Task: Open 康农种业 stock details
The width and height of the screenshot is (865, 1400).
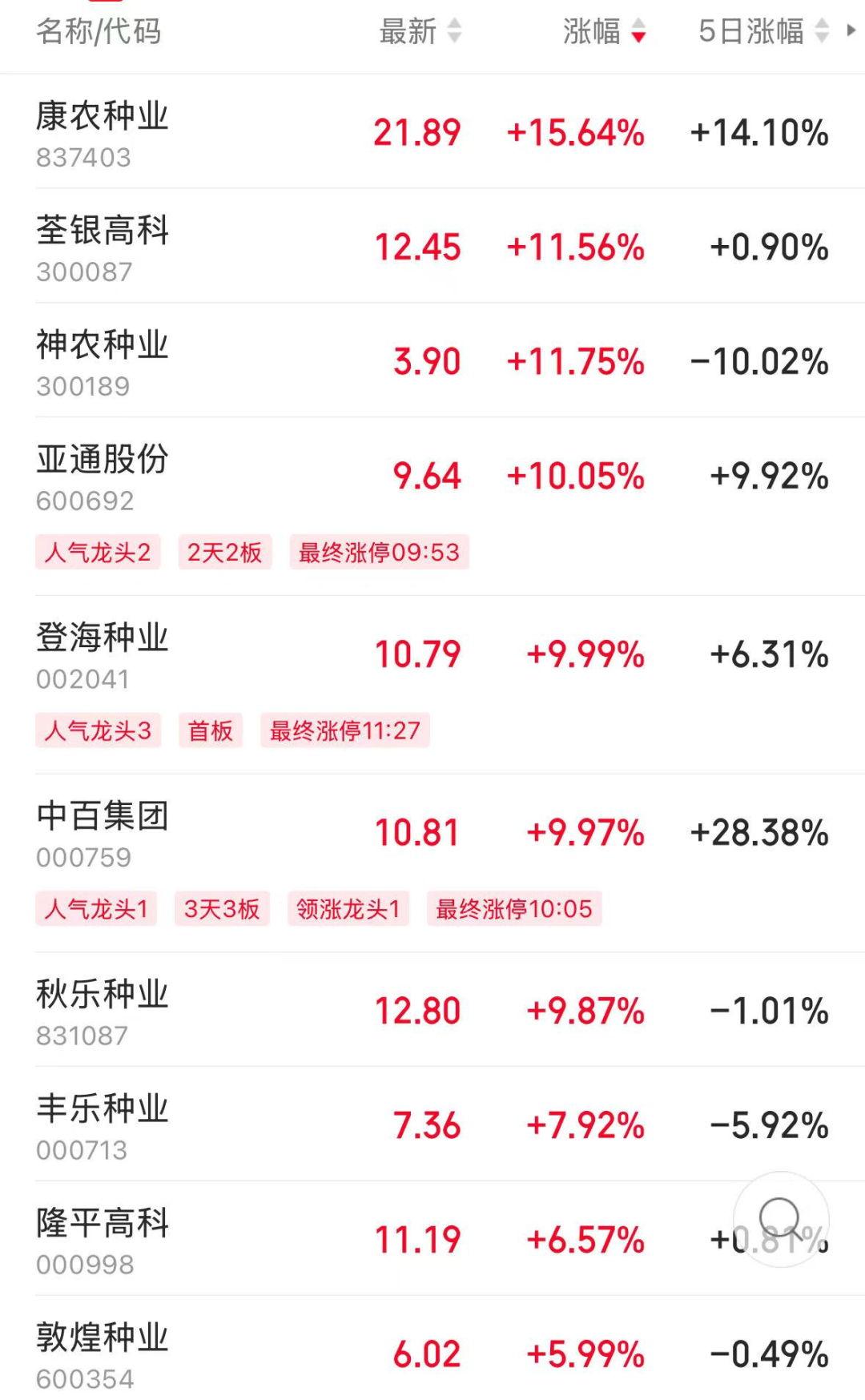Action: coord(103,135)
